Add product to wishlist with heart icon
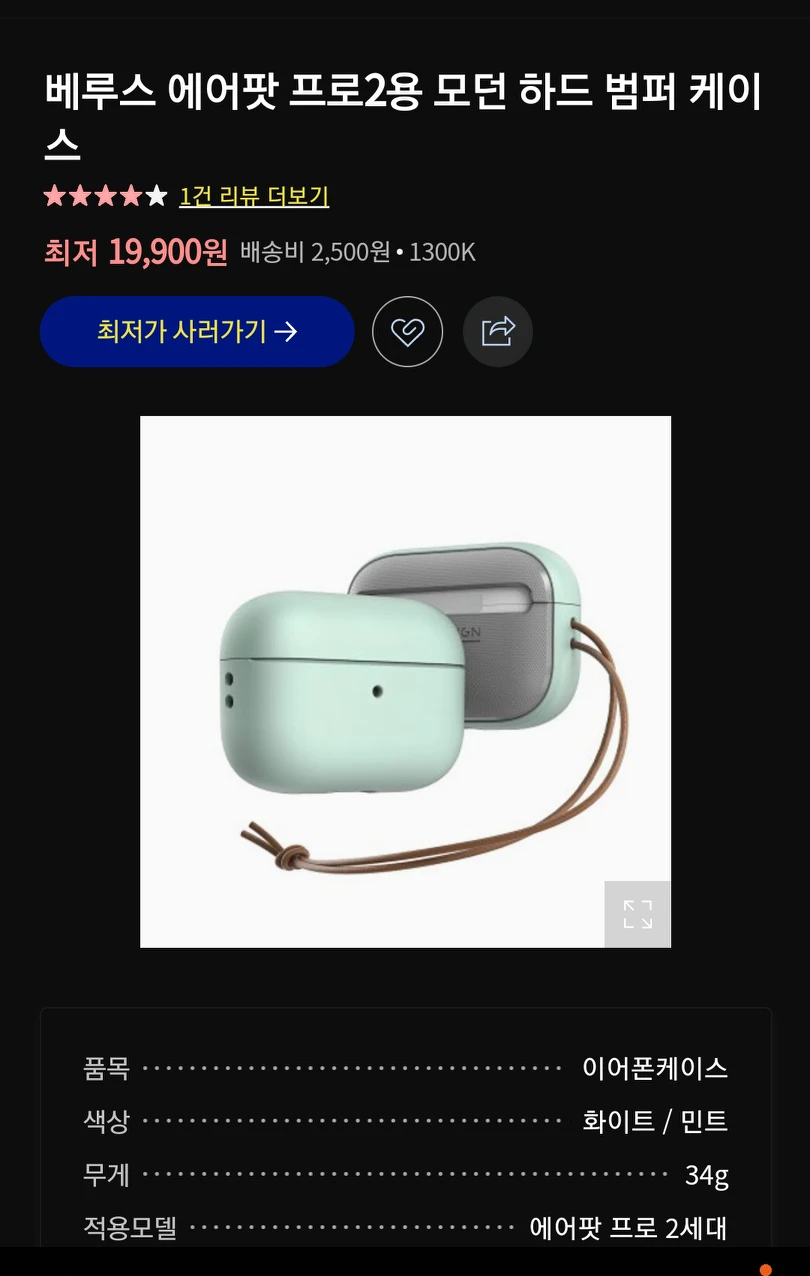The image size is (810, 1276). [x=407, y=331]
